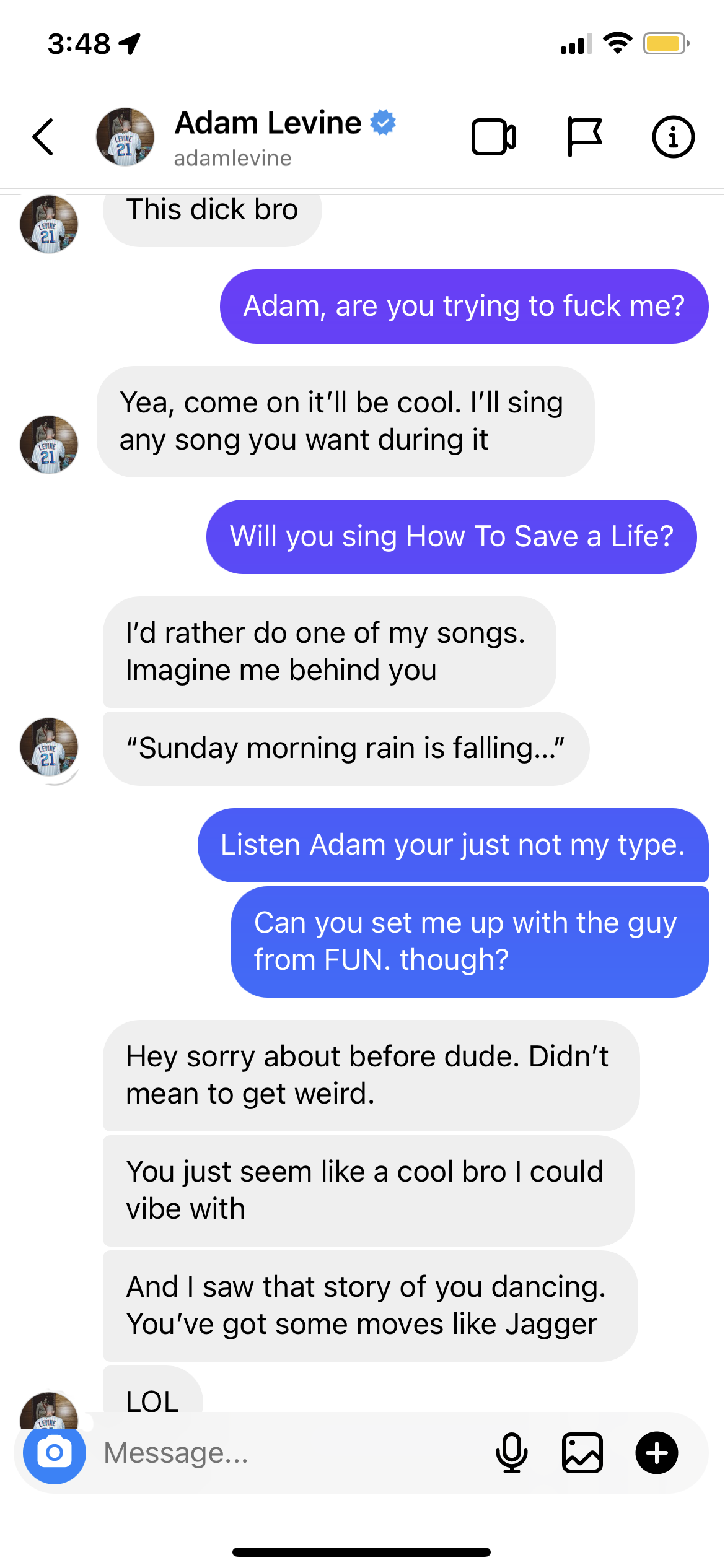Open conversation info details

[x=673, y=136]
